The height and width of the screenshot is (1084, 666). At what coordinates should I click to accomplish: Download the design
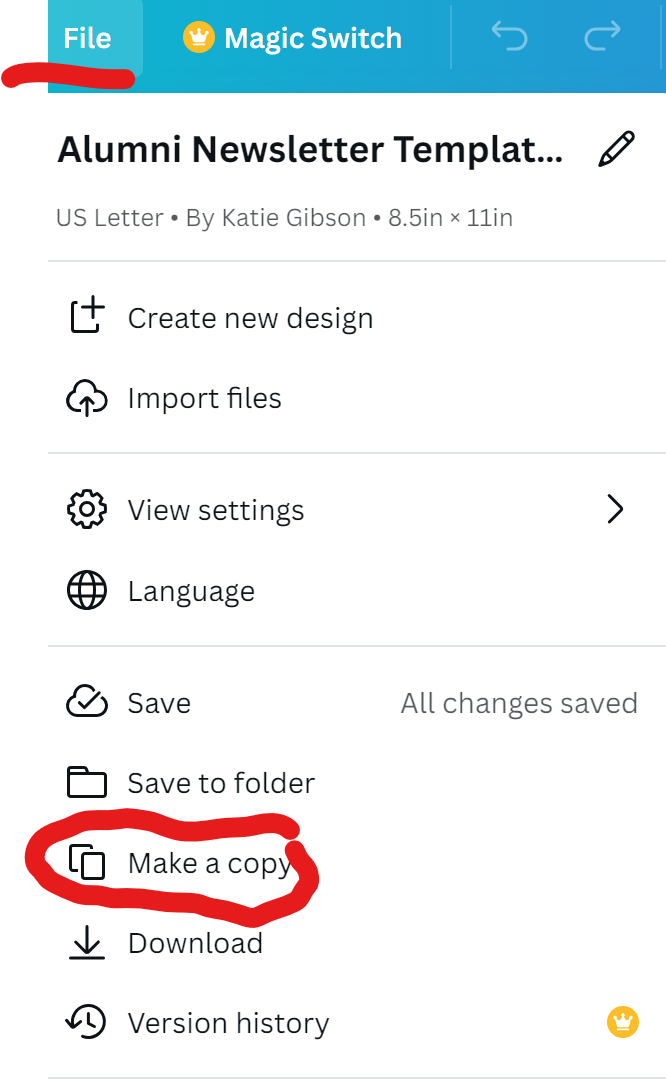357,943
